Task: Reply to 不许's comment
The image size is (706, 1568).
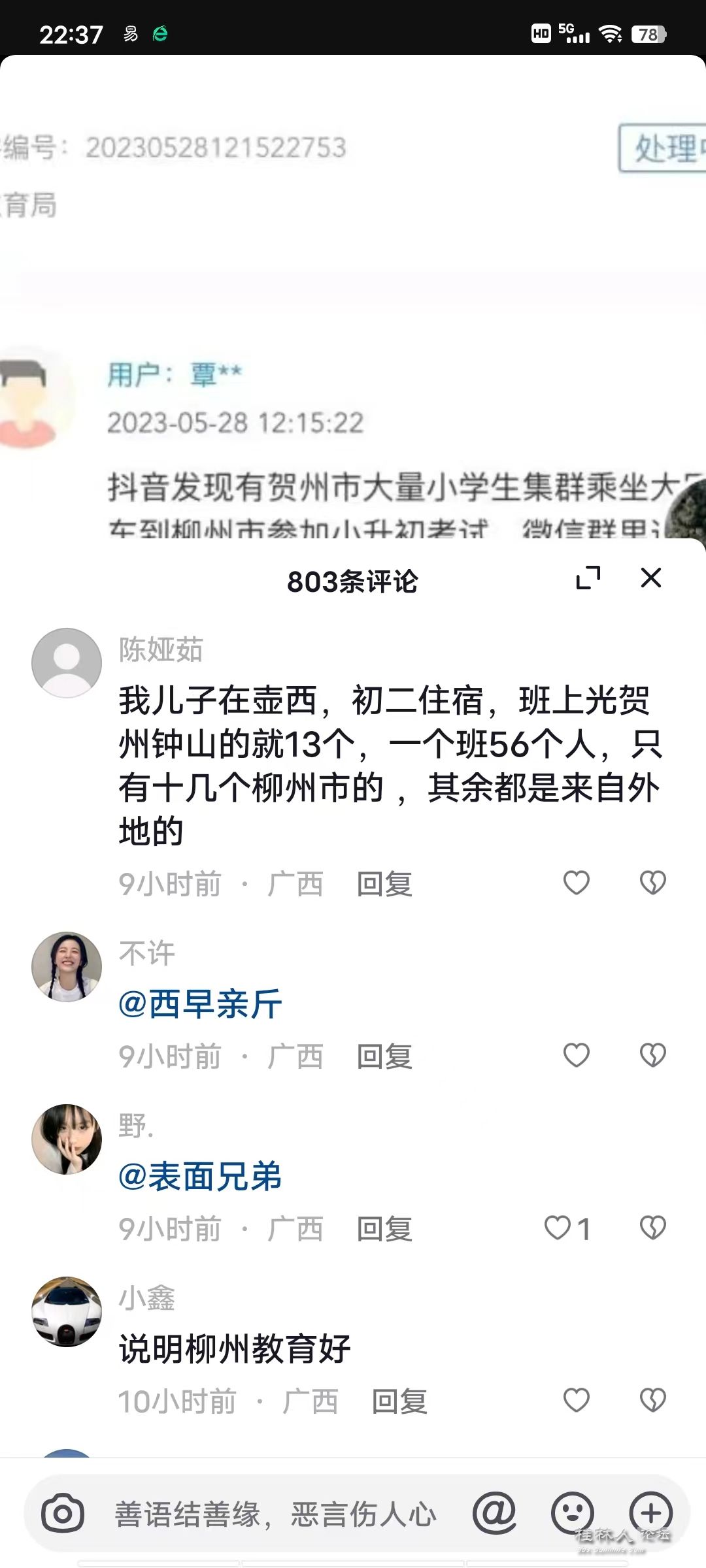Action: 384,1057
